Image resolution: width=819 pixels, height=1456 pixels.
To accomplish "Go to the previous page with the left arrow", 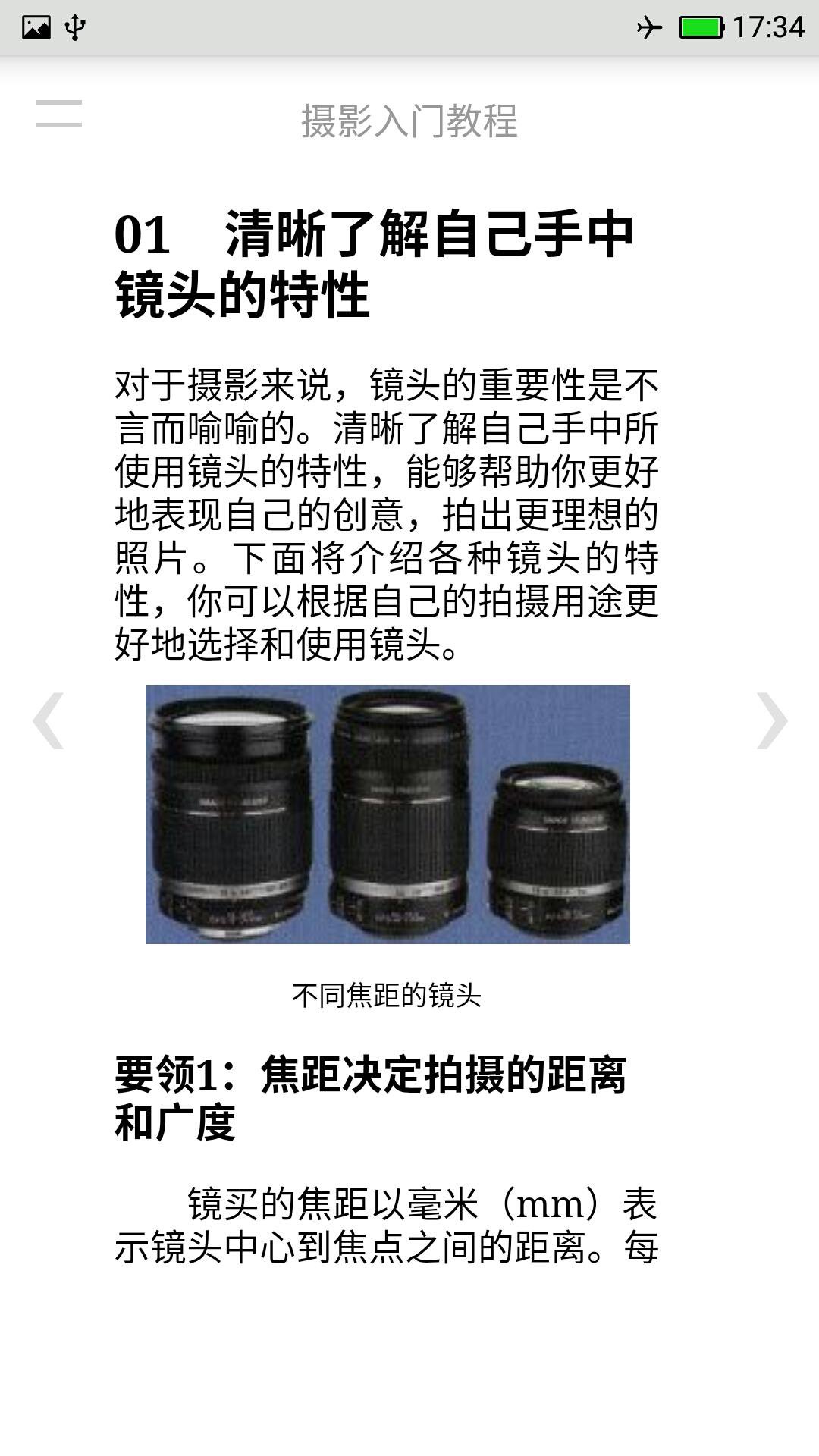I will click(x=48, y=721).
